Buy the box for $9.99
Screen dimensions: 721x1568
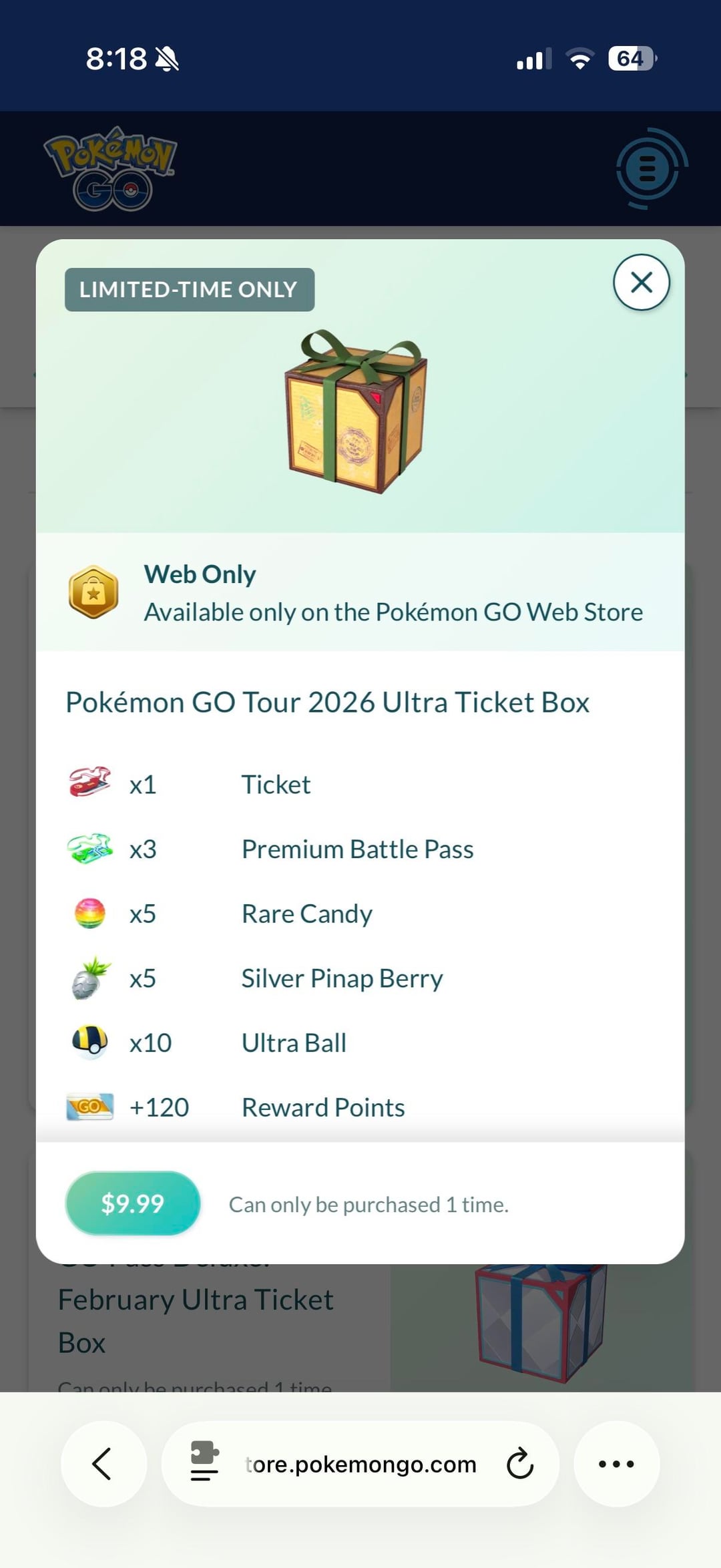point(133,1203)
